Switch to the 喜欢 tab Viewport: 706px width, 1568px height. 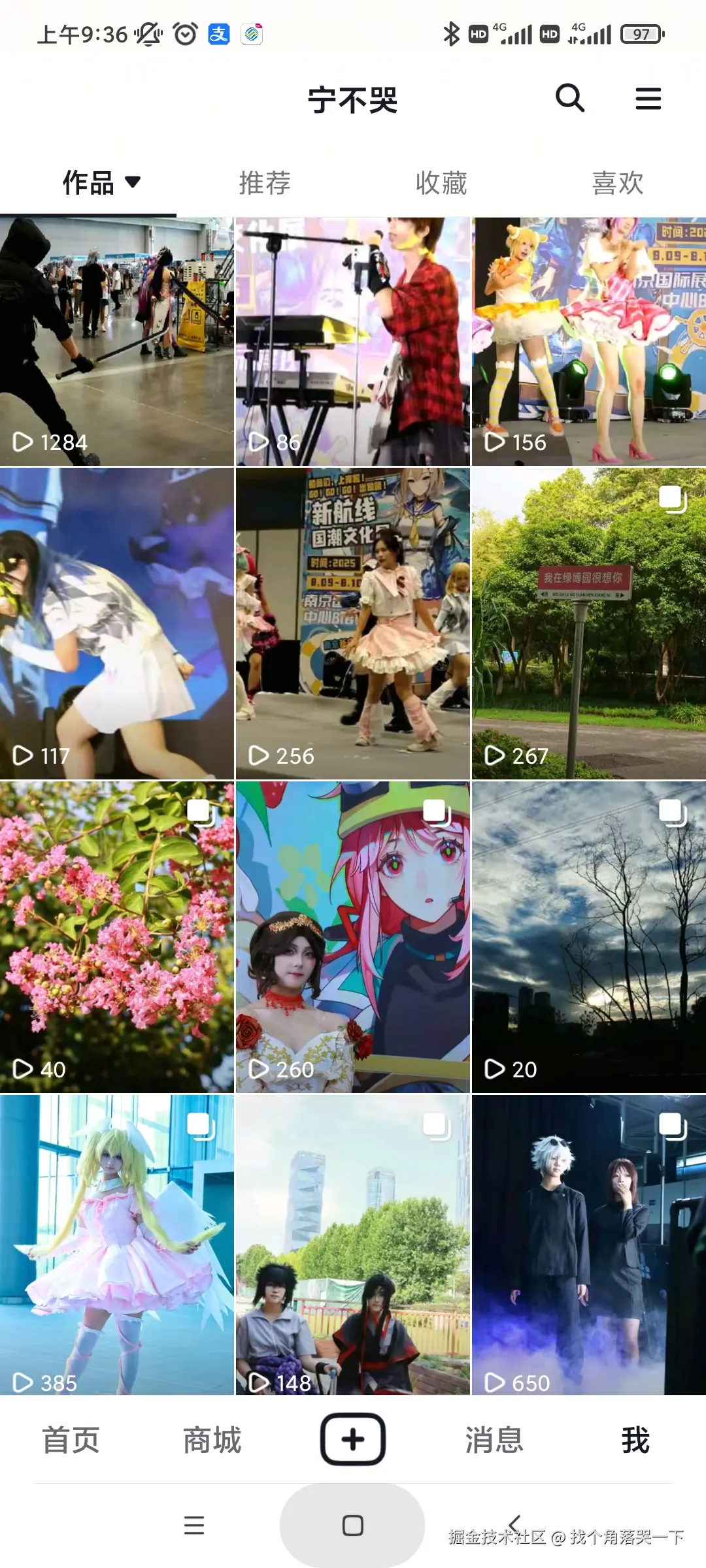617,183
